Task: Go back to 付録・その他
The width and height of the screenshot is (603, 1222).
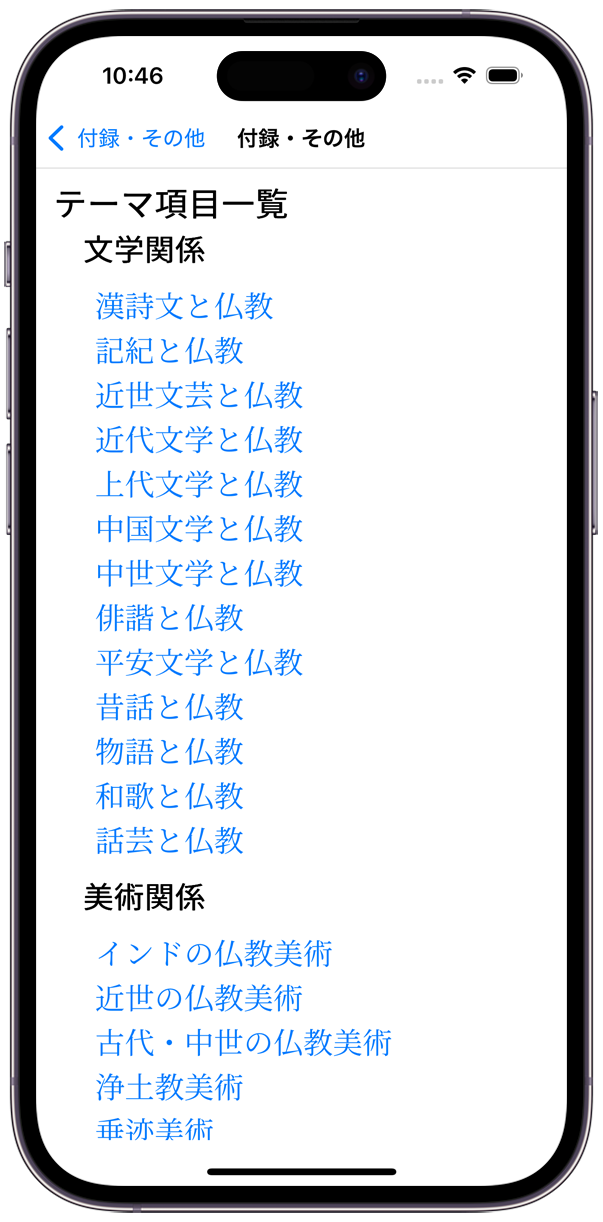Action: (126, 138)
